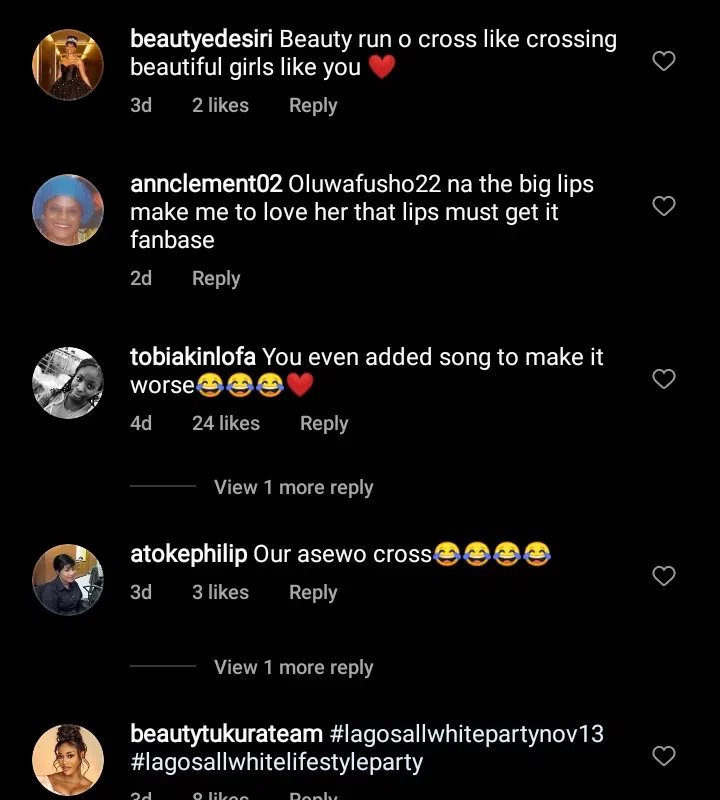Image resolution: width=720 pixels, height=800 pixels.
Task: Open beautytukurateam's profile avatar
Action: coord(68,759)
